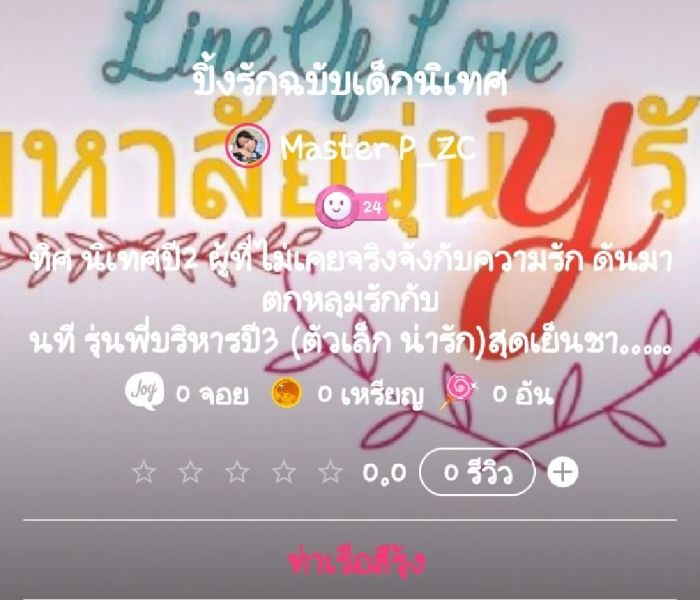Viewport: 700px width, 600px height.
Task: Add a review with plus icon
Action: coord(563,473)
